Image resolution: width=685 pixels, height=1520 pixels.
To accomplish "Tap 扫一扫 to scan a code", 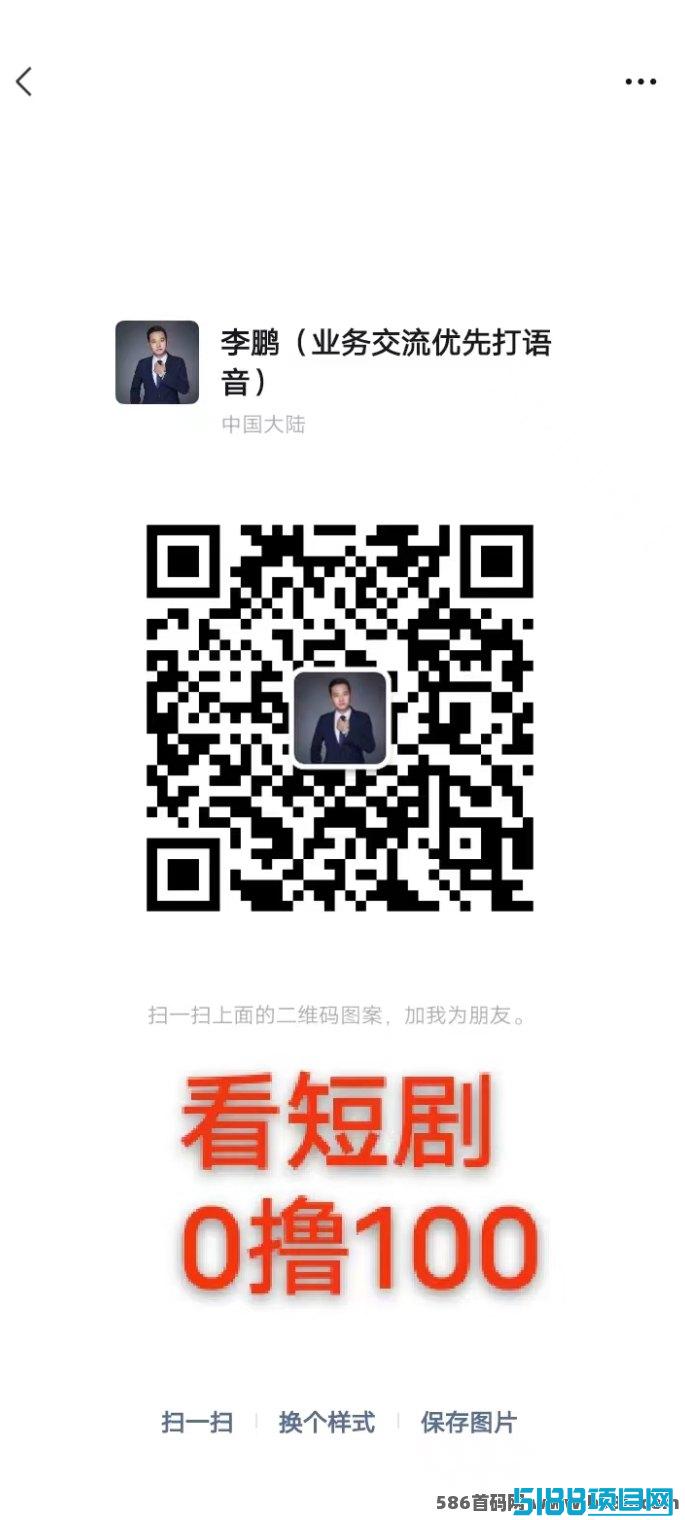I will 197,1421.
